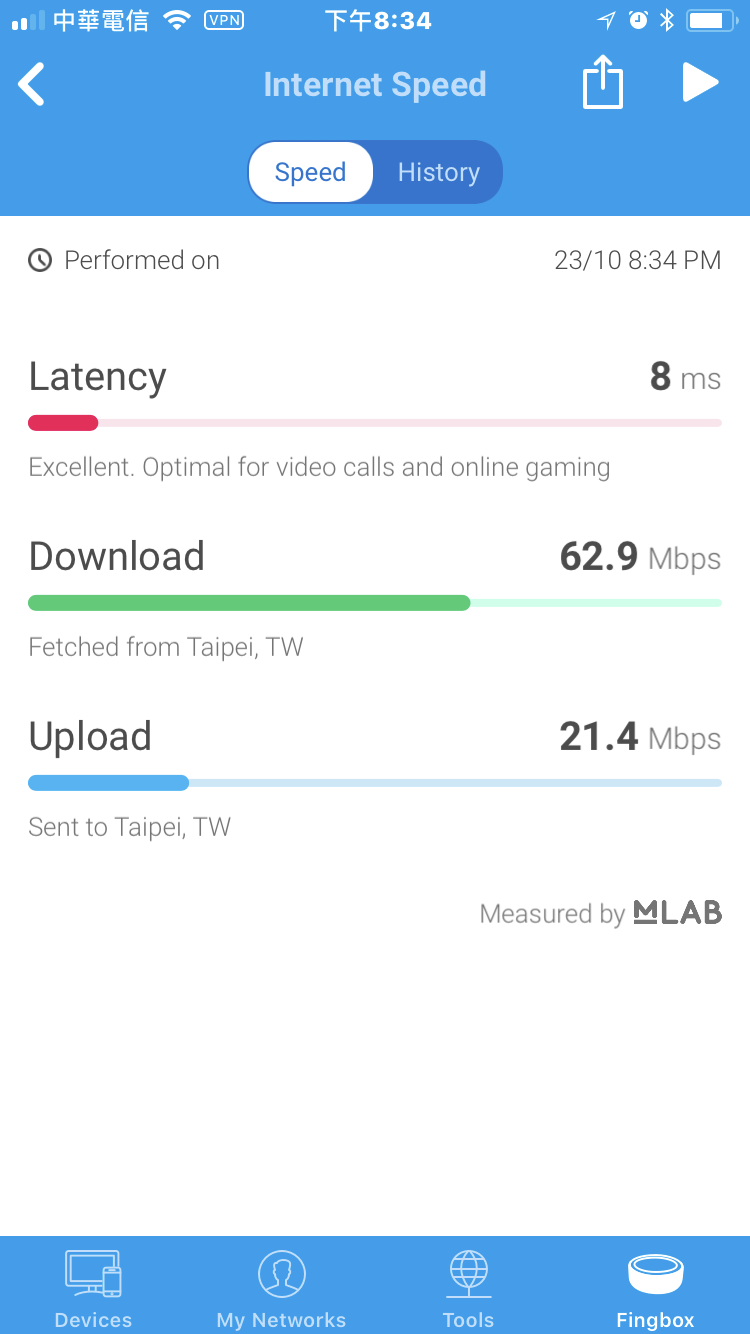This screenshot has width=750, height=1334.
Task: Start a new speed test with play icon
Action: click(701, 82)
